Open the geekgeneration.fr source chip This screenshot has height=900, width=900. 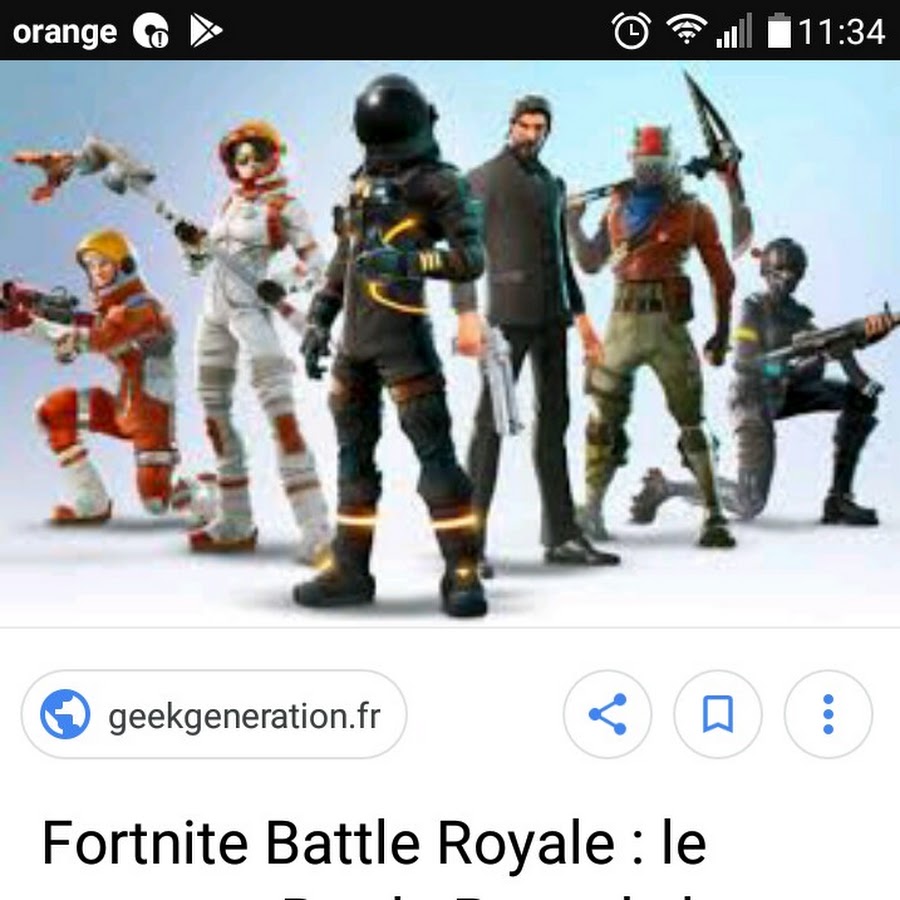[213, 716]
